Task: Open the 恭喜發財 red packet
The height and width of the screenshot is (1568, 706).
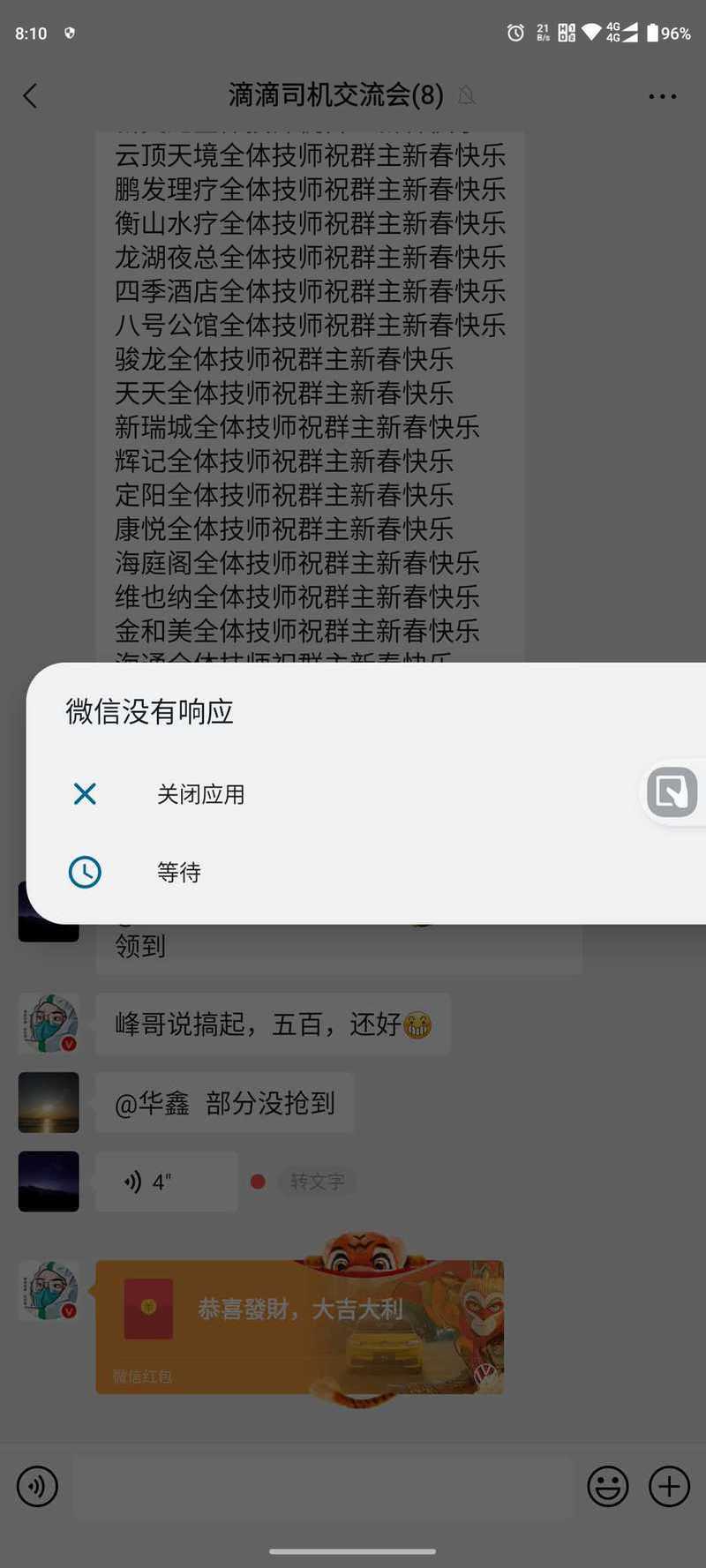Action: click(x=299, y=1326)
